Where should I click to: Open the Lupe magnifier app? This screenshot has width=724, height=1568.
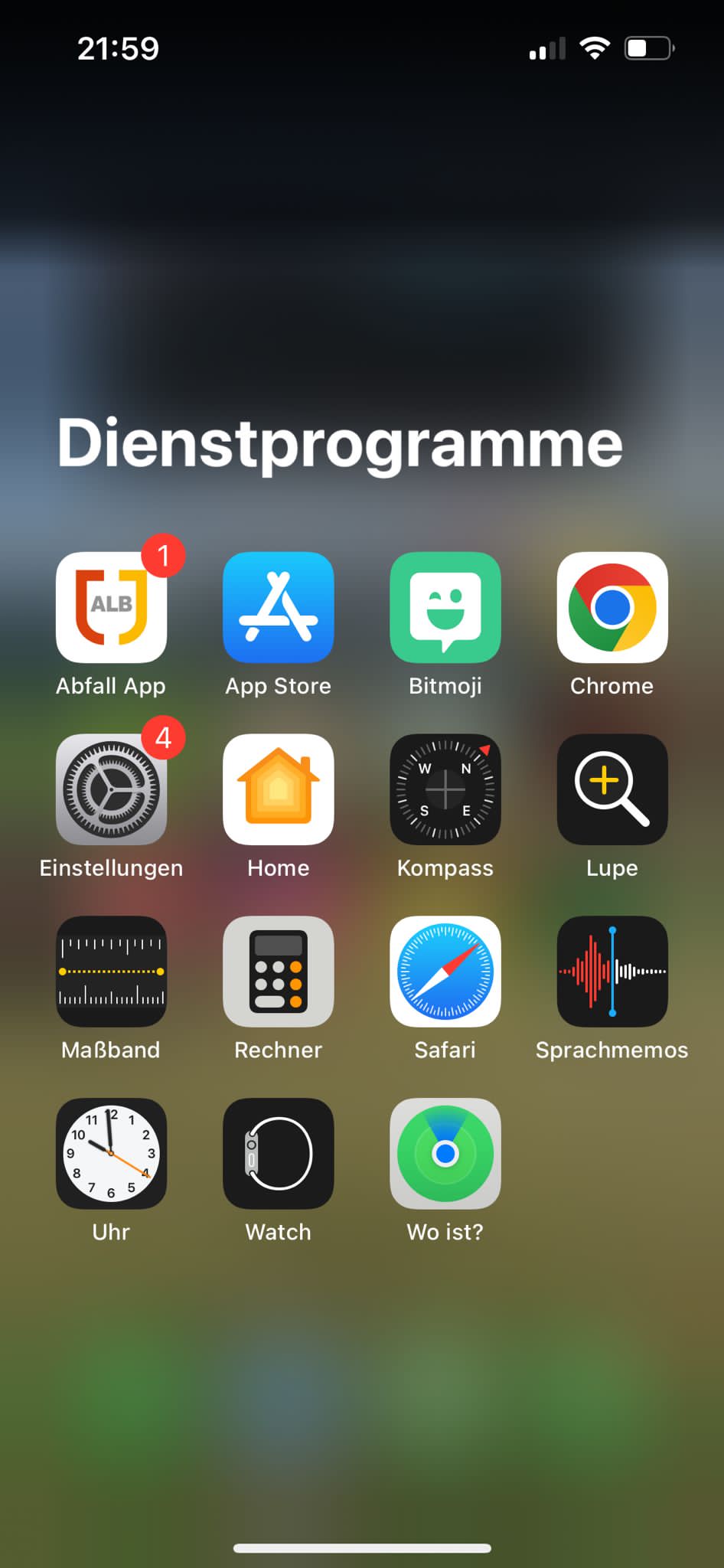click(611, 789)
